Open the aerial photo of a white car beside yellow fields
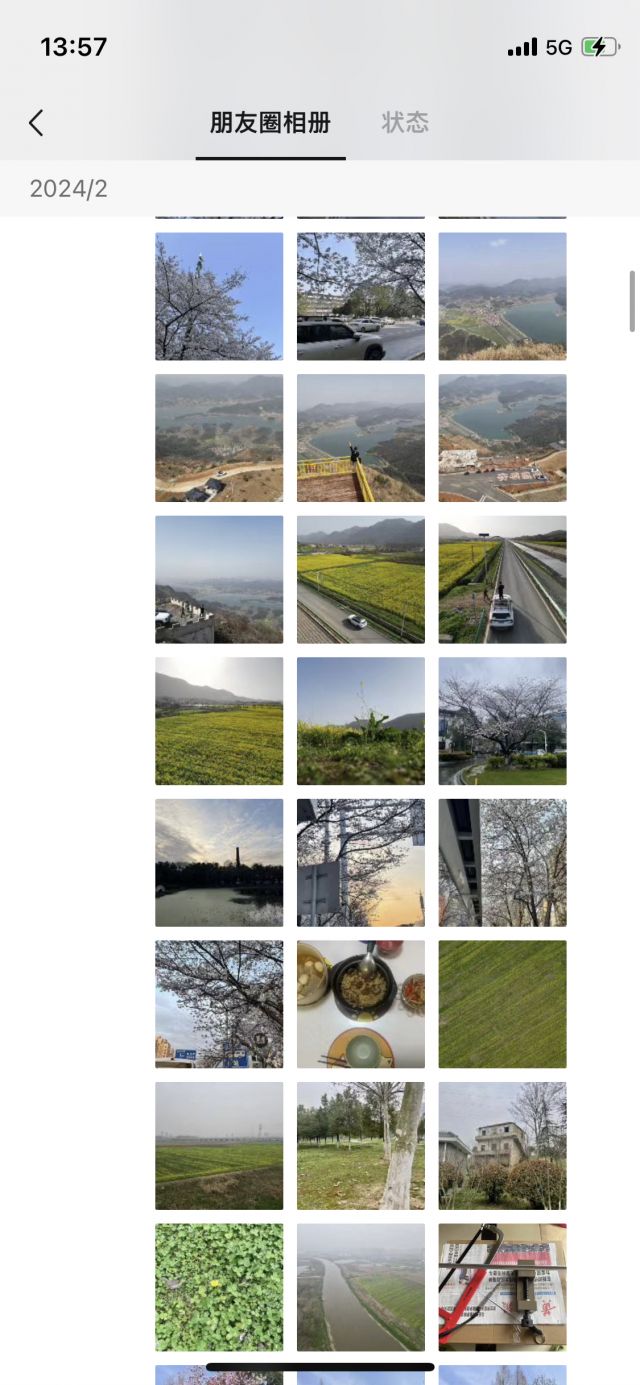The width and height of the screenshot is (640, 1385). click(x=360, y=579)
